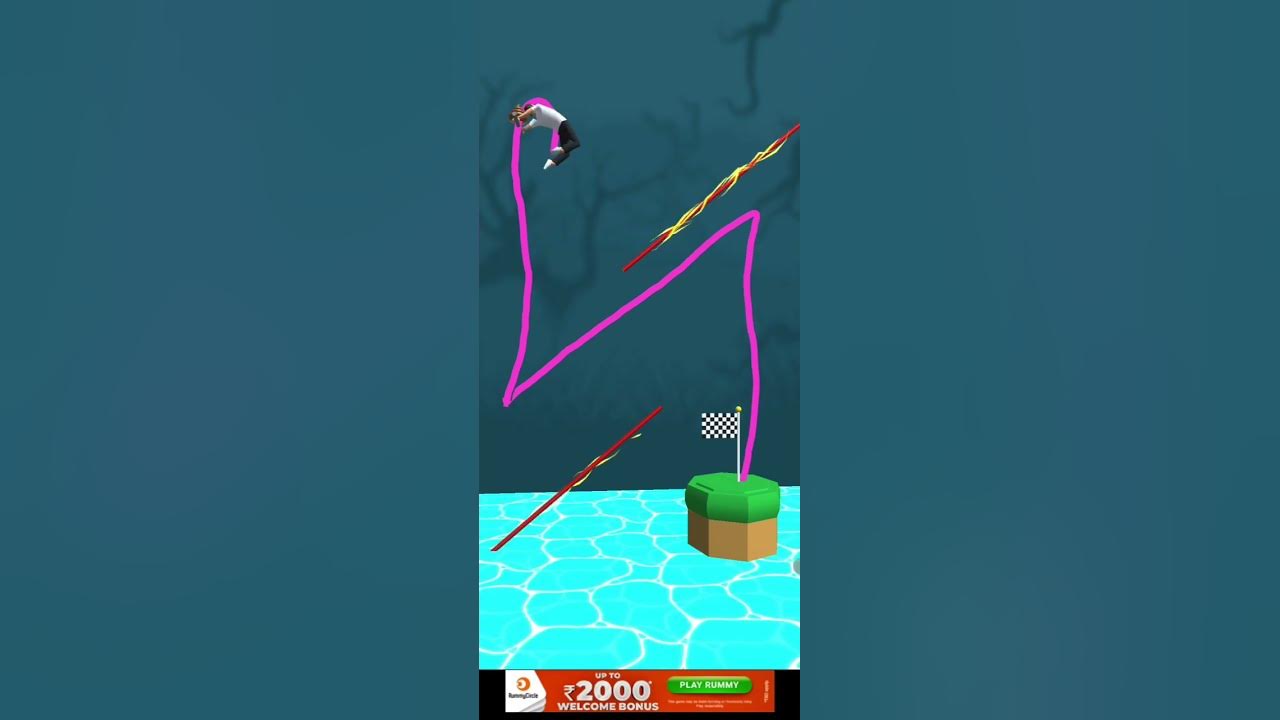Image resolution: width=1280 pixels, height=720 pixels.
Task: Tap the Play Rummy ad button
Action: click(708, 685)
